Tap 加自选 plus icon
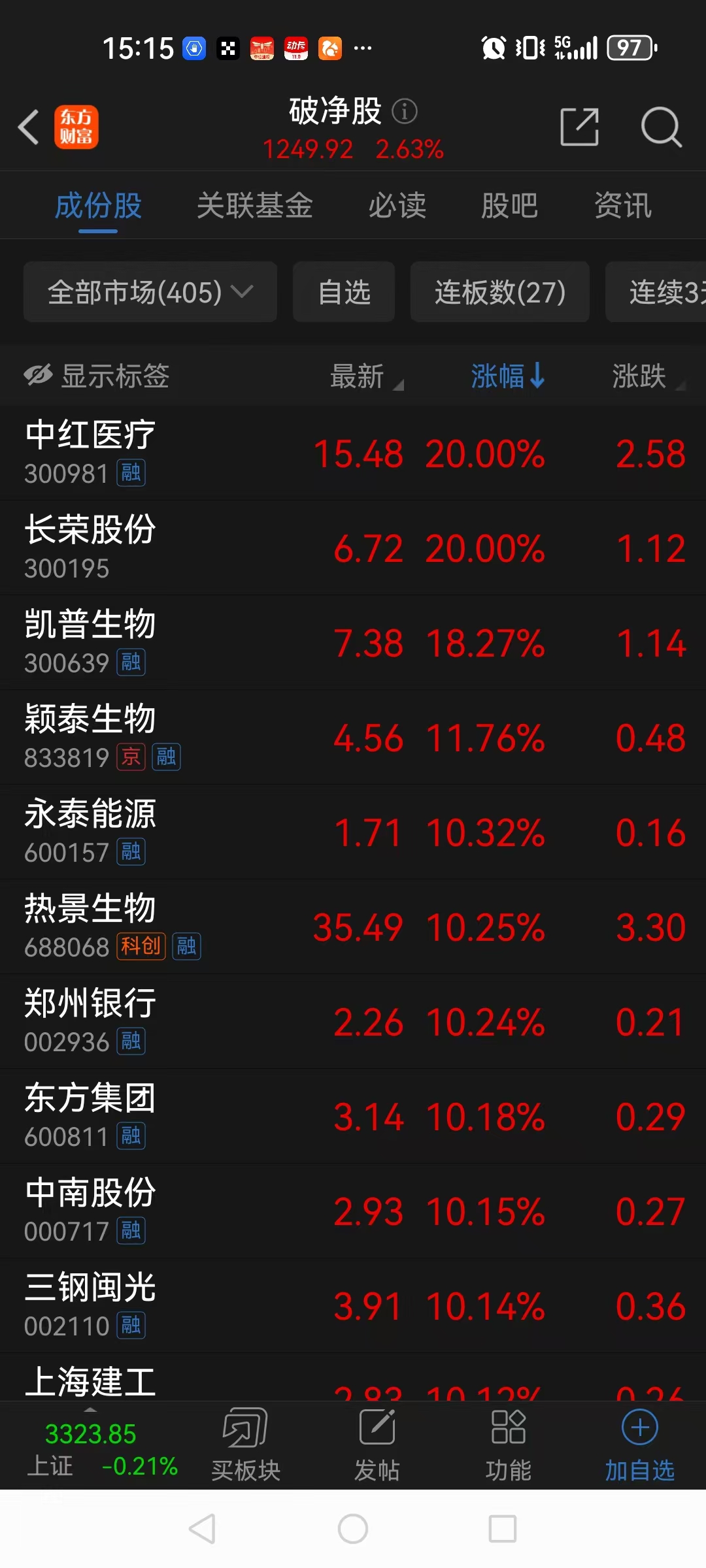706x1568 pixels. (639, 1444)
